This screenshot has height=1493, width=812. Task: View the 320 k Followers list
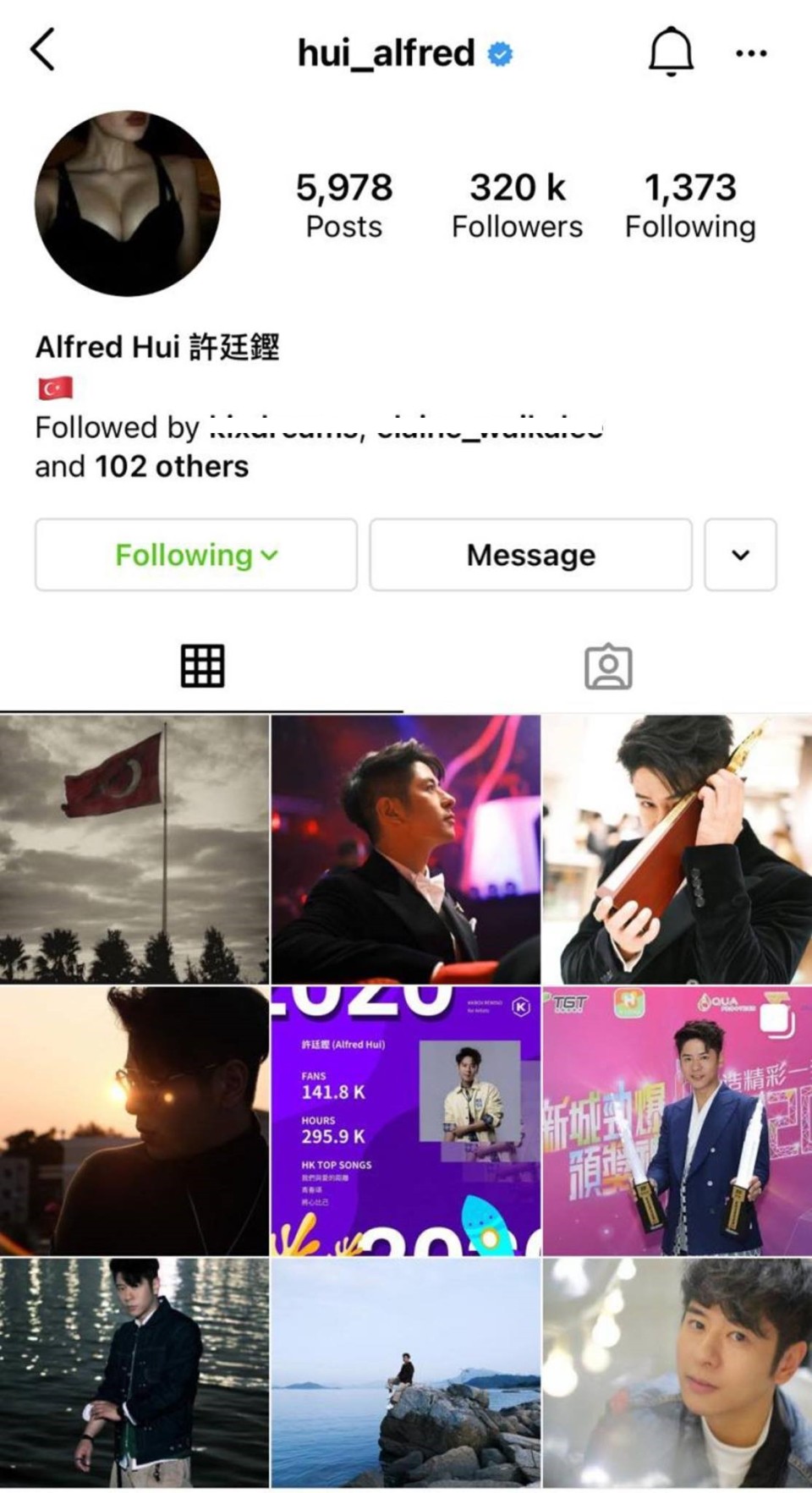[x=517, y=206]
